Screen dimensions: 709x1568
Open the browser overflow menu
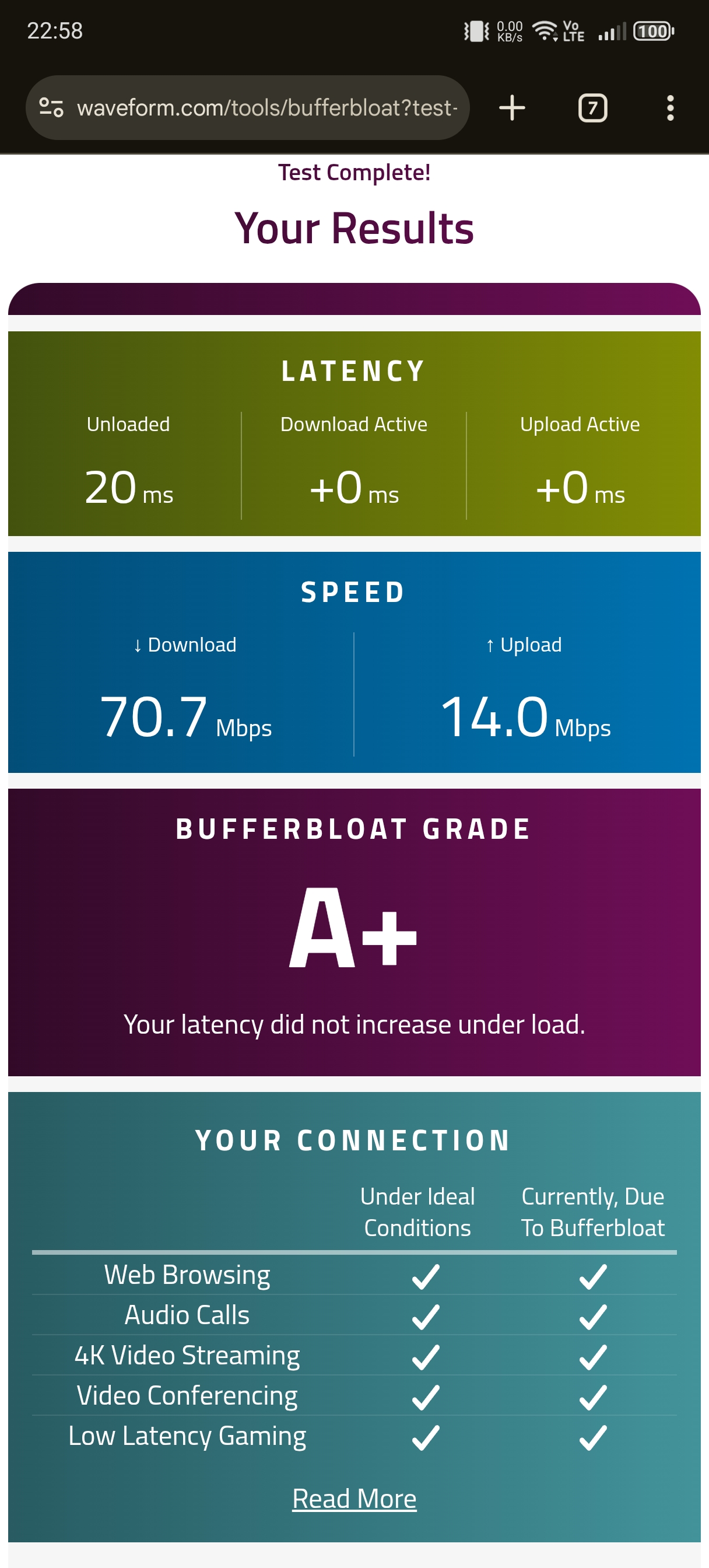669,108
